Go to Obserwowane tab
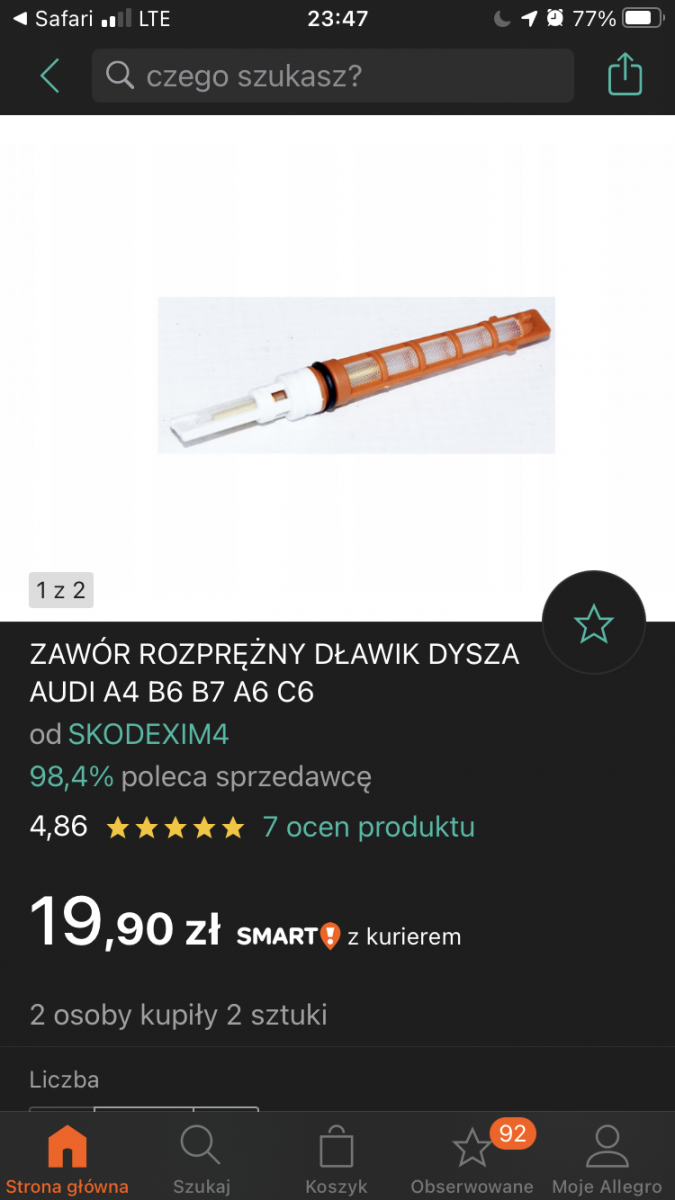The image size is (675, 1200). click(x=472, y=1160)
